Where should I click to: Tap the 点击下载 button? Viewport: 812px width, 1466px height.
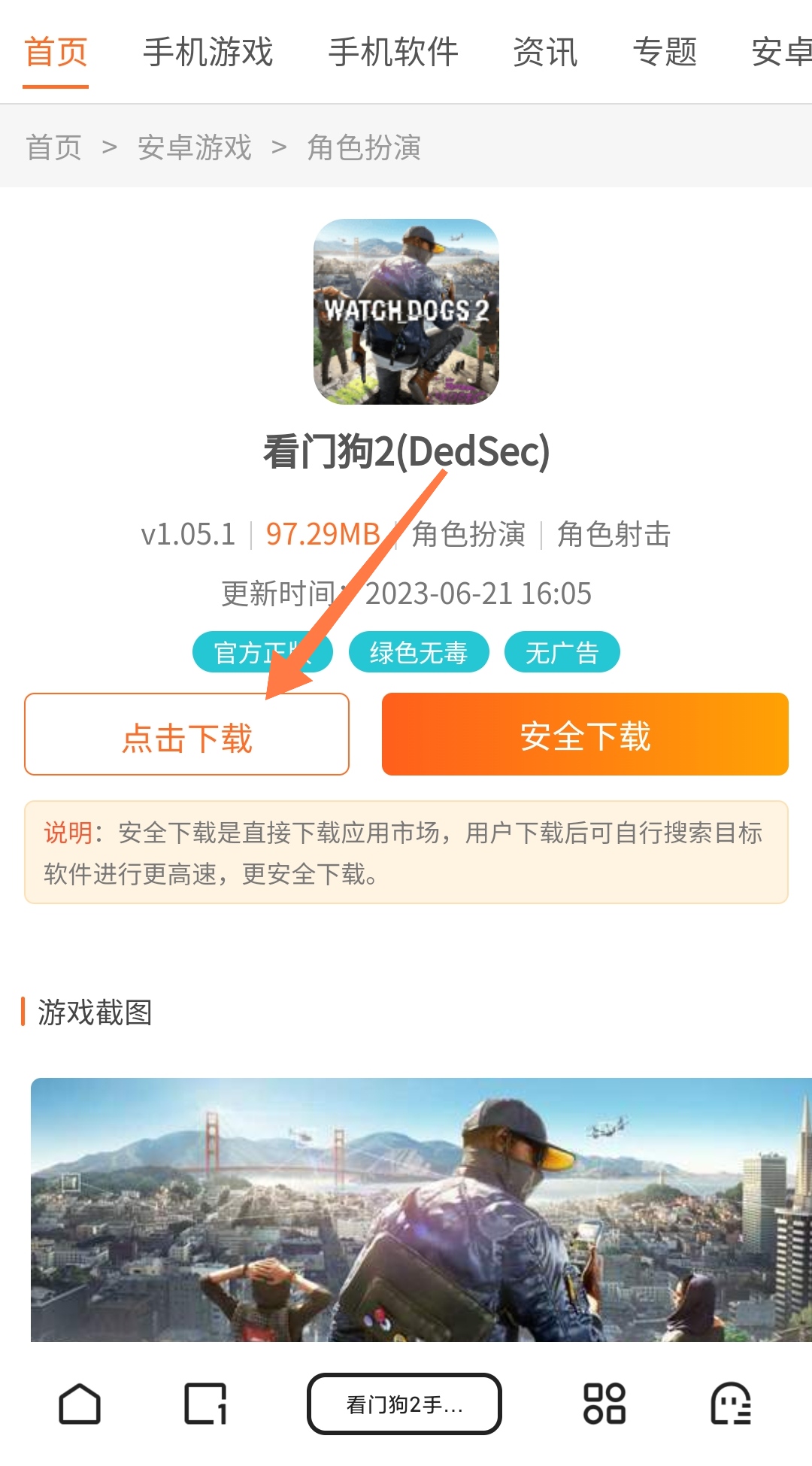click(x=186, y=735)
